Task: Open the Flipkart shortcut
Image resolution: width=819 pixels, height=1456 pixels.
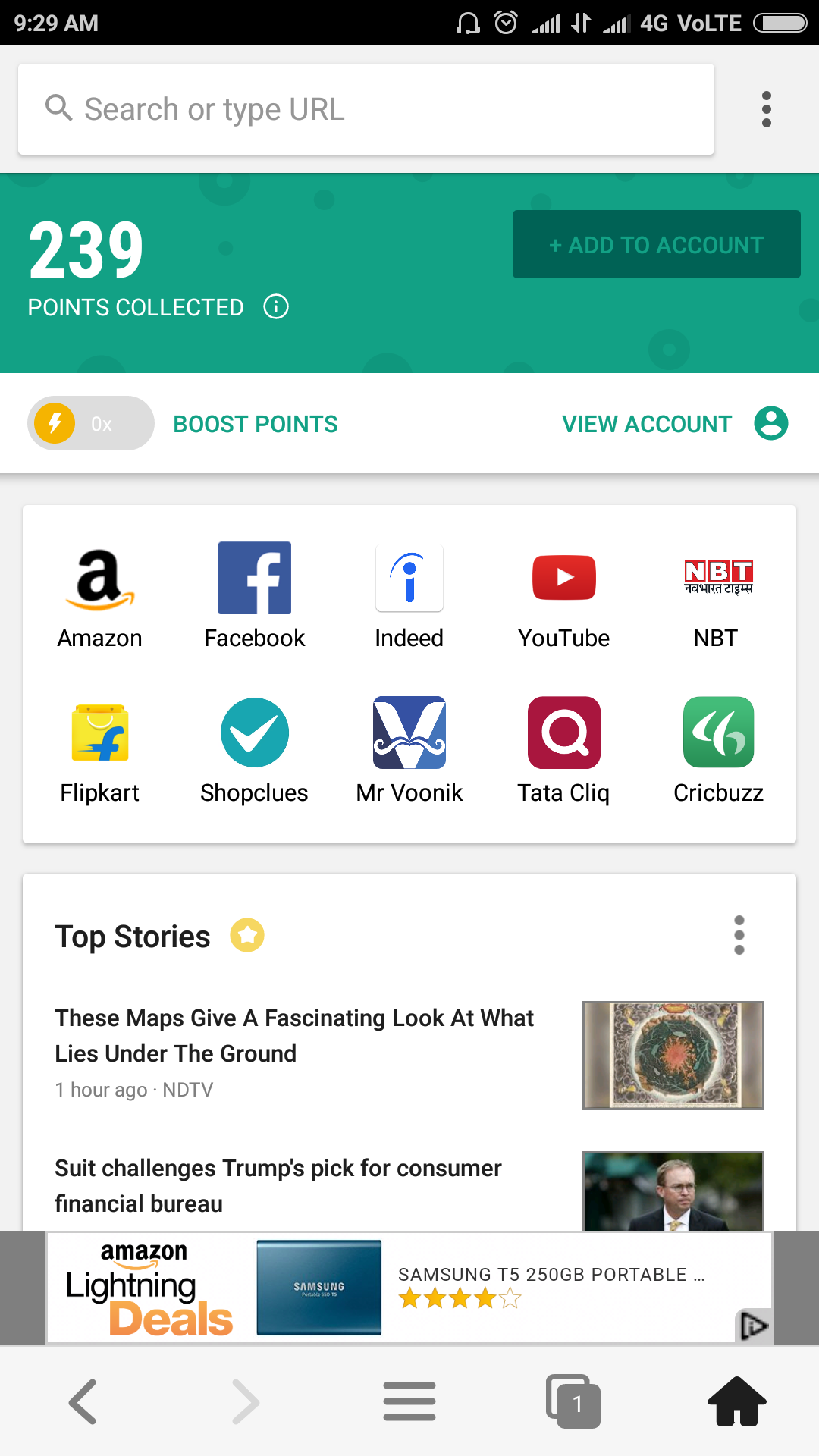Action: point(100,751)
